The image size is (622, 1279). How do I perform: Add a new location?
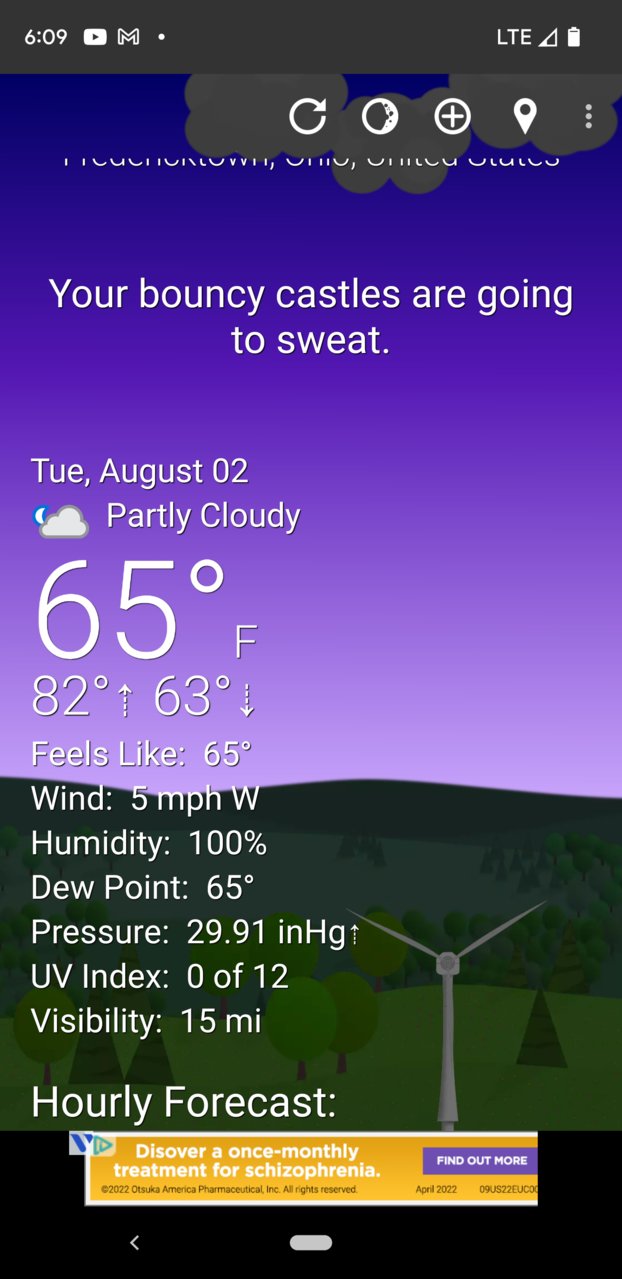[452, 116]
